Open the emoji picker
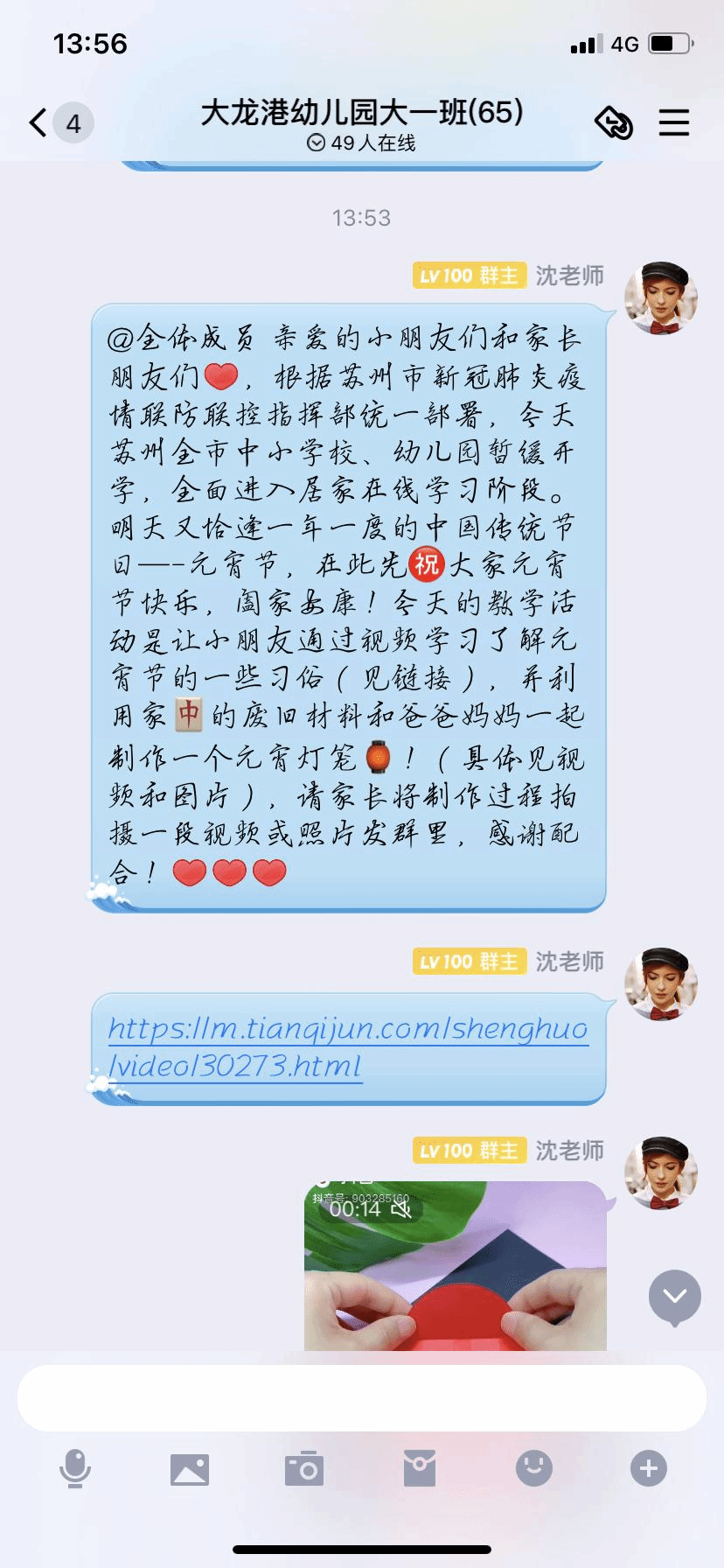This screenshot has height=1568, width=724. 534,1468
